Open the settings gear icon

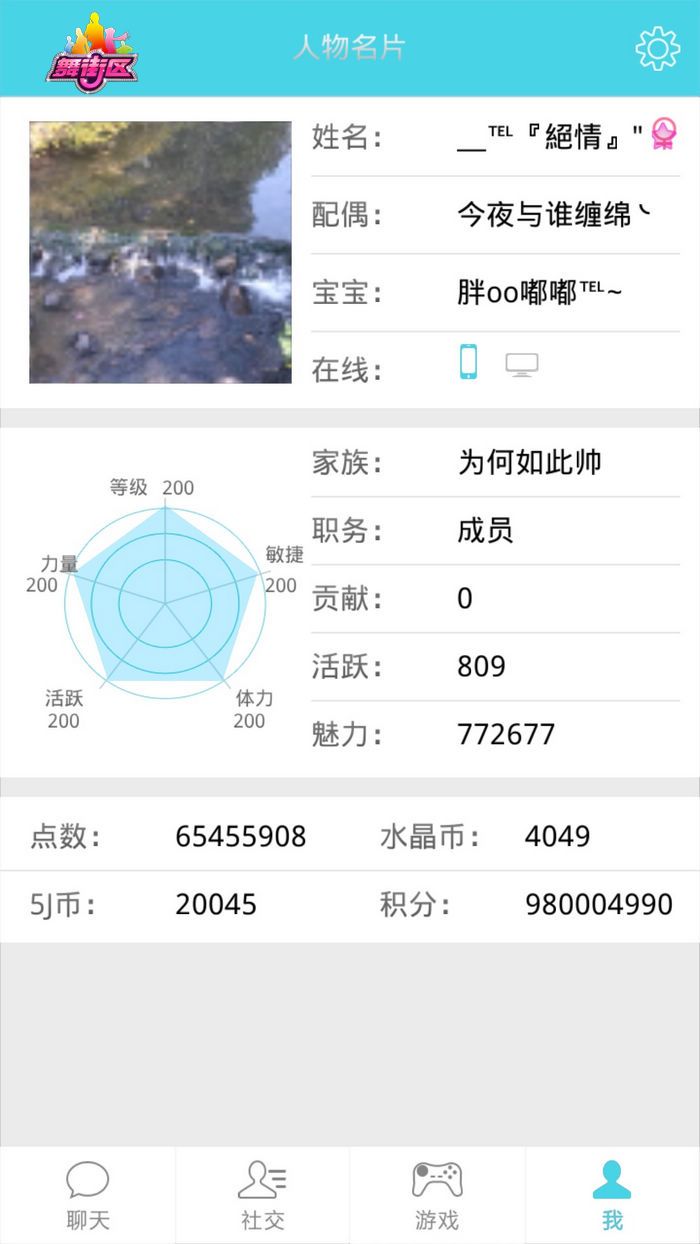pos(657,48)
